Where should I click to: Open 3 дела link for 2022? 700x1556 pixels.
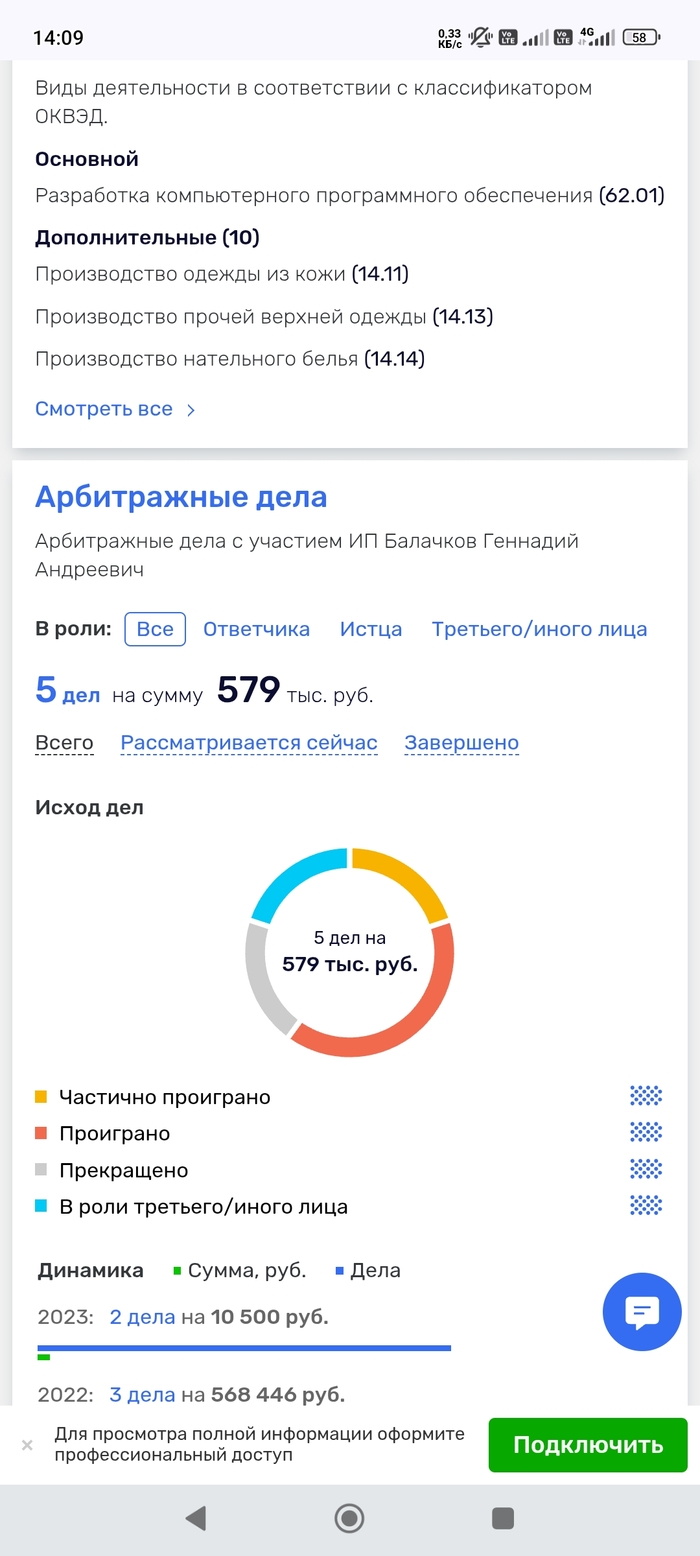point(142,1394)
